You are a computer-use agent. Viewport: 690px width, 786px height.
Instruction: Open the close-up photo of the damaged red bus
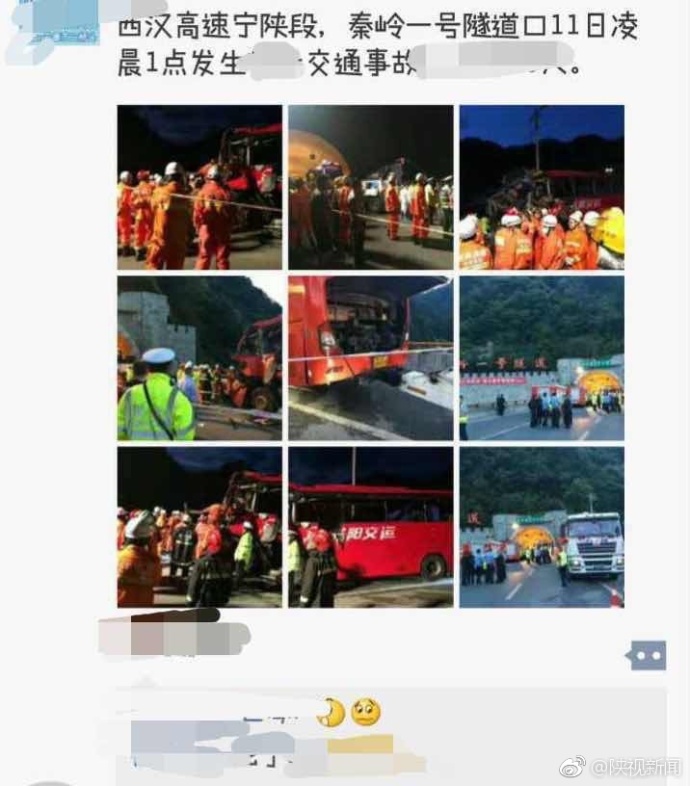coord(370,358)
